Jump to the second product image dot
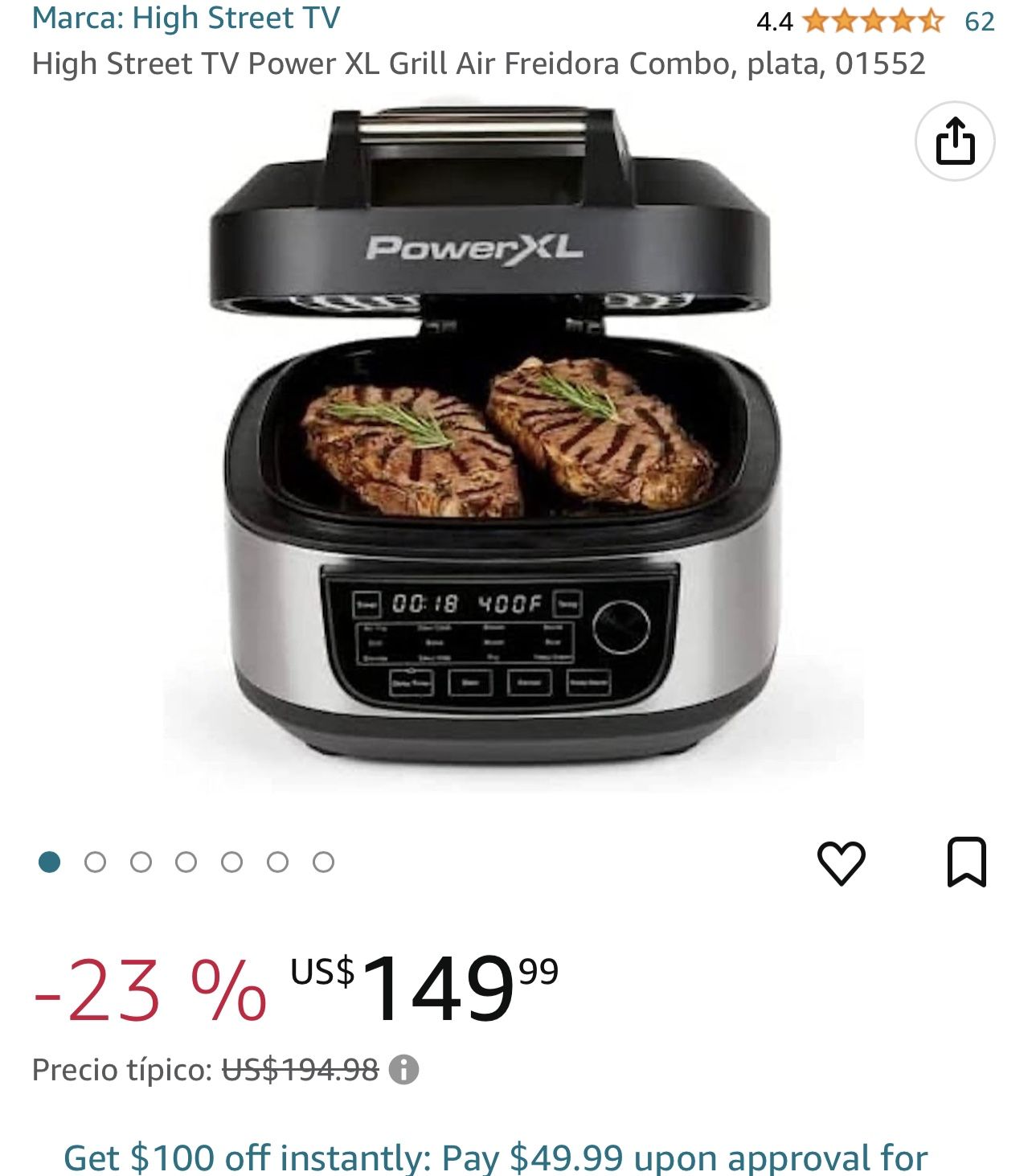Screen dimensions: 1032x1176 pyautogui.click(x=95, y=863)
